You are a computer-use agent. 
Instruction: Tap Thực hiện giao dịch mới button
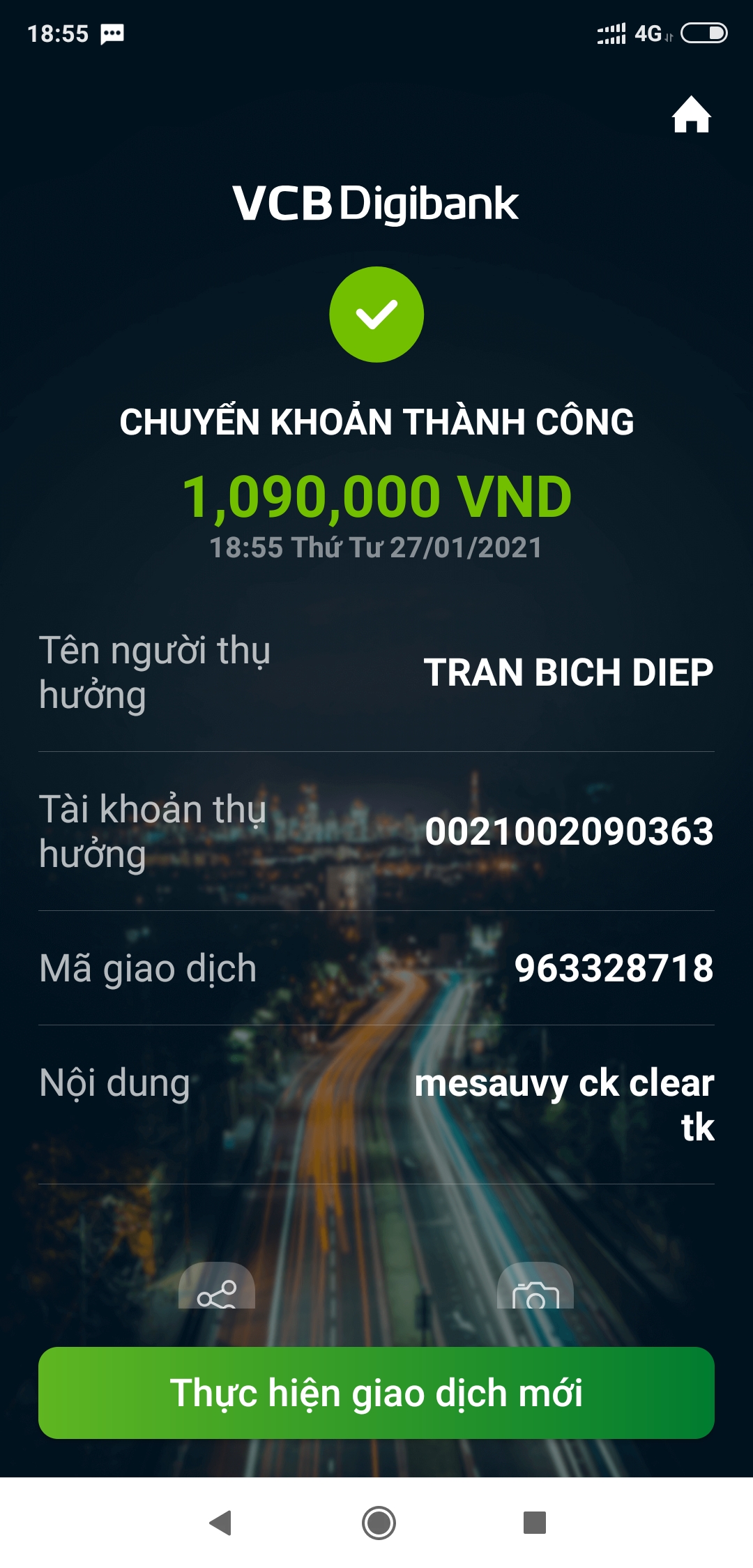click(376, 1393)
